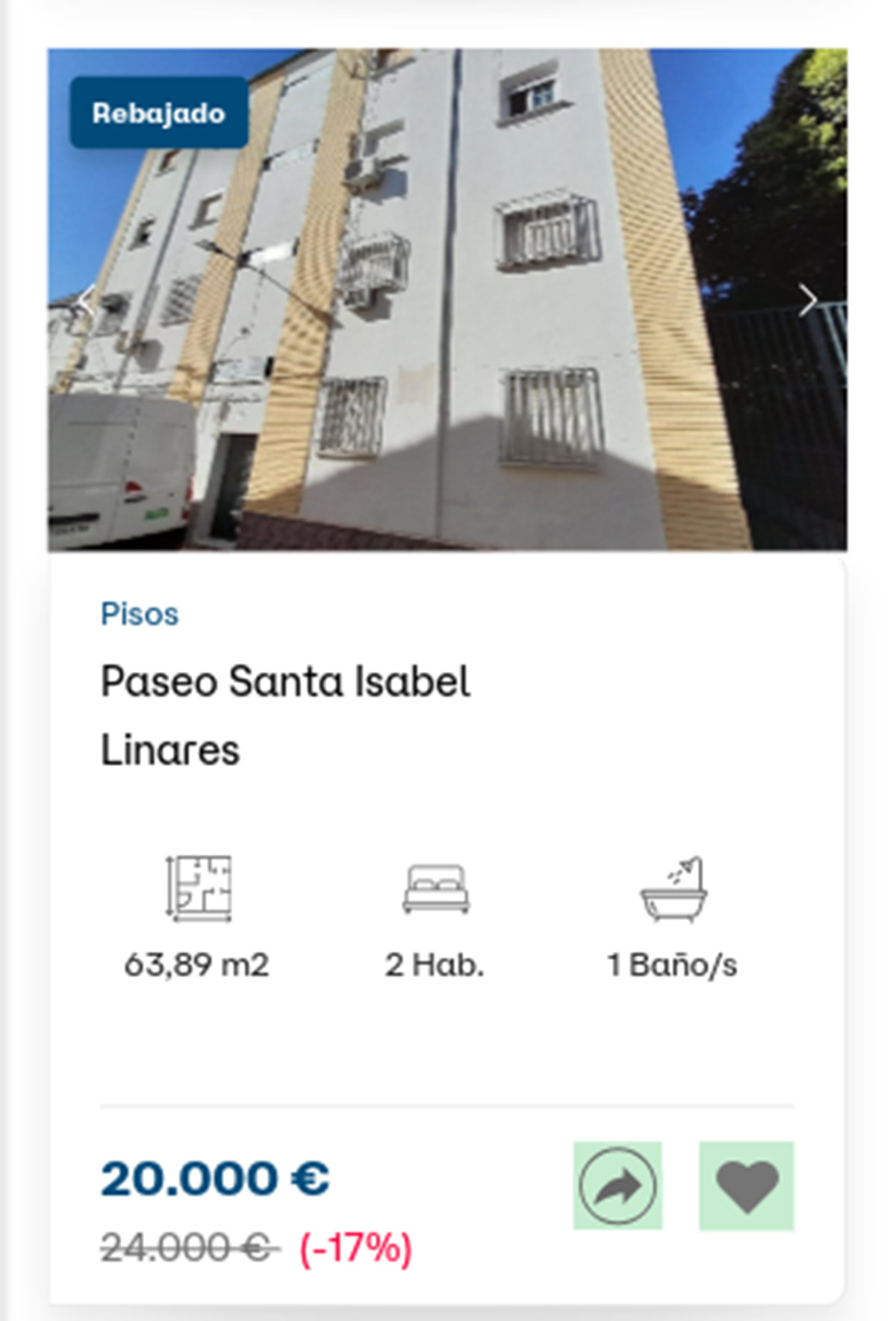Viewport: 896px width, 1321px height.
Task: Open listing titled Paseo Santa Isabel
Action: pyautogui.click(x=287, y=681)
